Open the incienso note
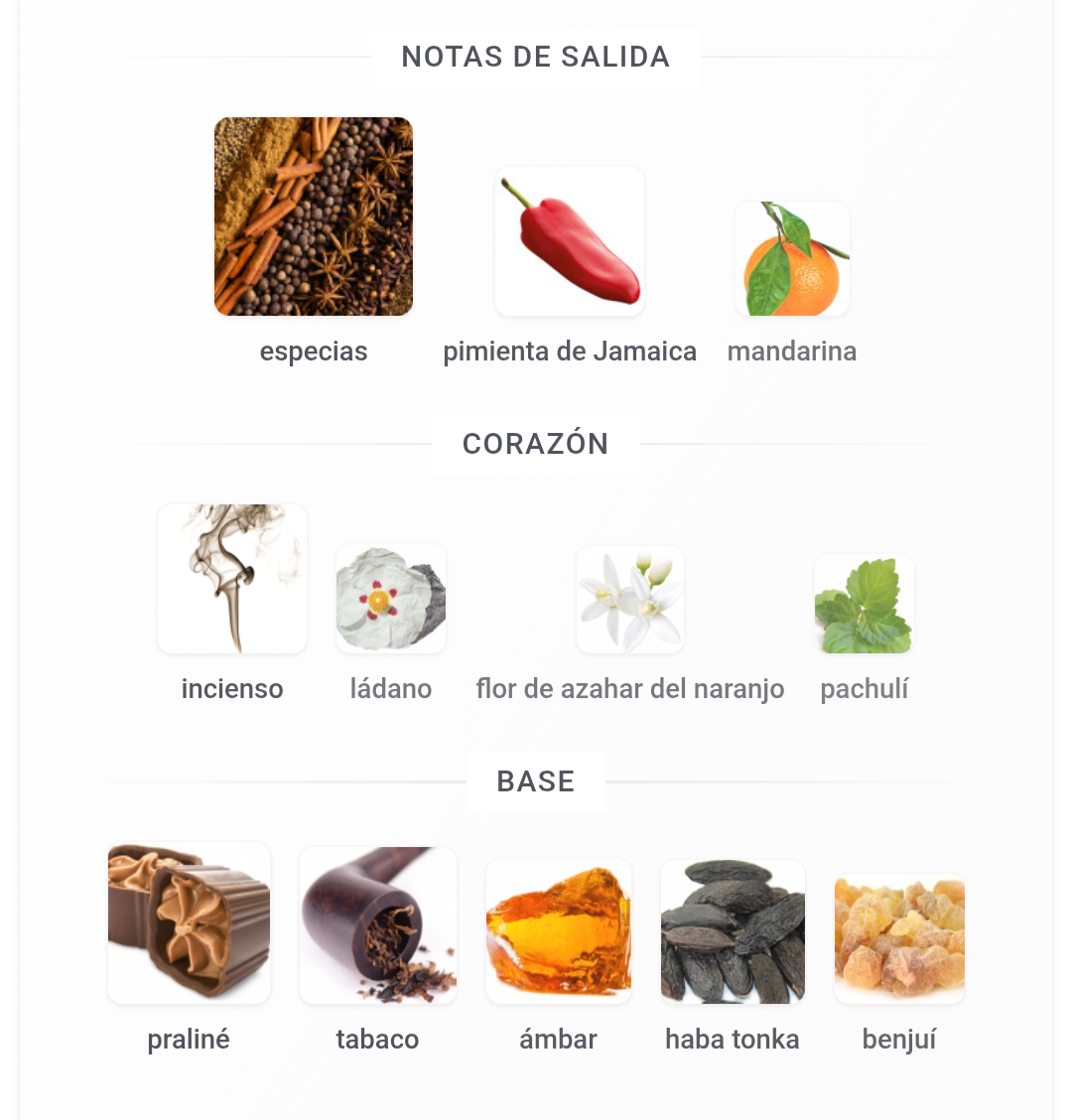The width and height of the screenshot is (1072, 1120). pyautogui.click(x=232, y=579)
